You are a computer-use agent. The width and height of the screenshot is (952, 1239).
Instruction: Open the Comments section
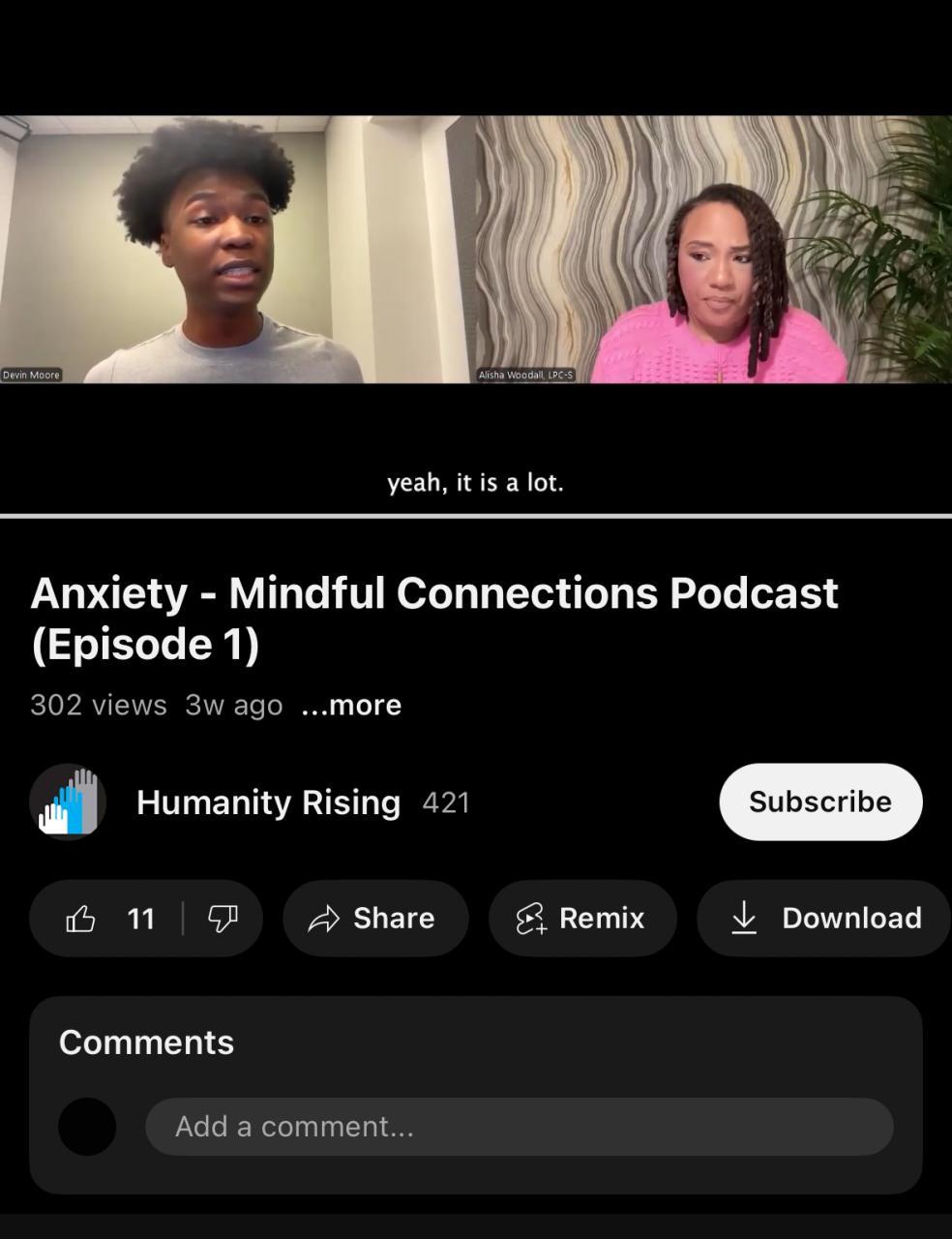pos(147,1043)
